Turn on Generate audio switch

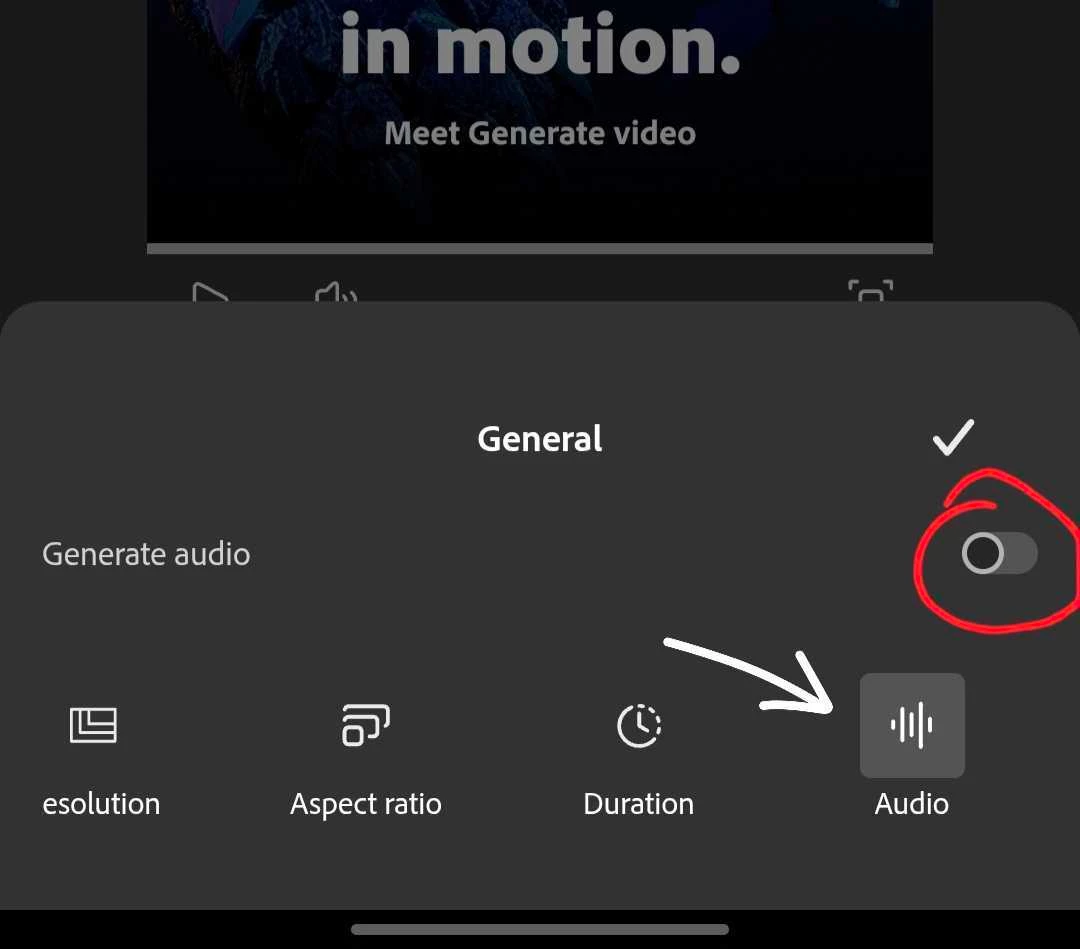pyautogui.click(x=998, y=553)
